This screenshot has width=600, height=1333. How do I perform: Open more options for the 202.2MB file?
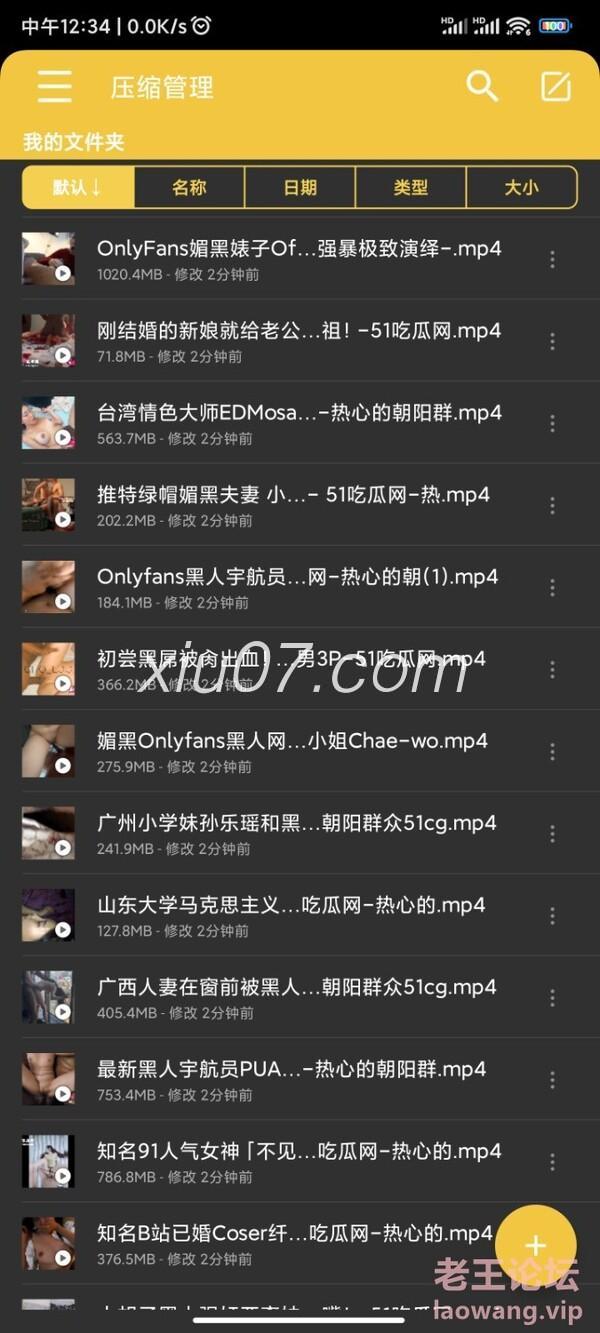pos(552,505)
